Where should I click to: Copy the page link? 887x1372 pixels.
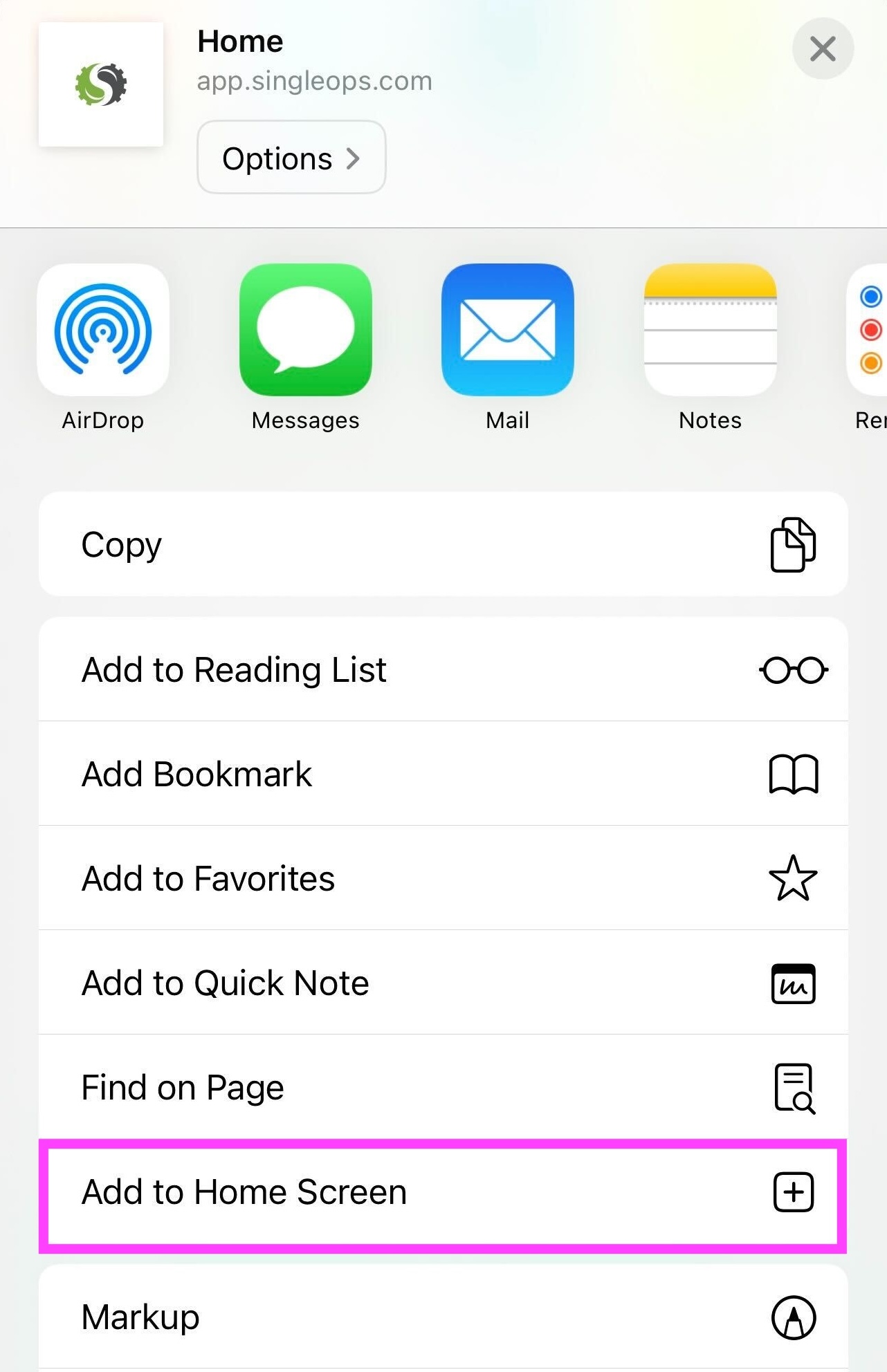coord(443,544)
